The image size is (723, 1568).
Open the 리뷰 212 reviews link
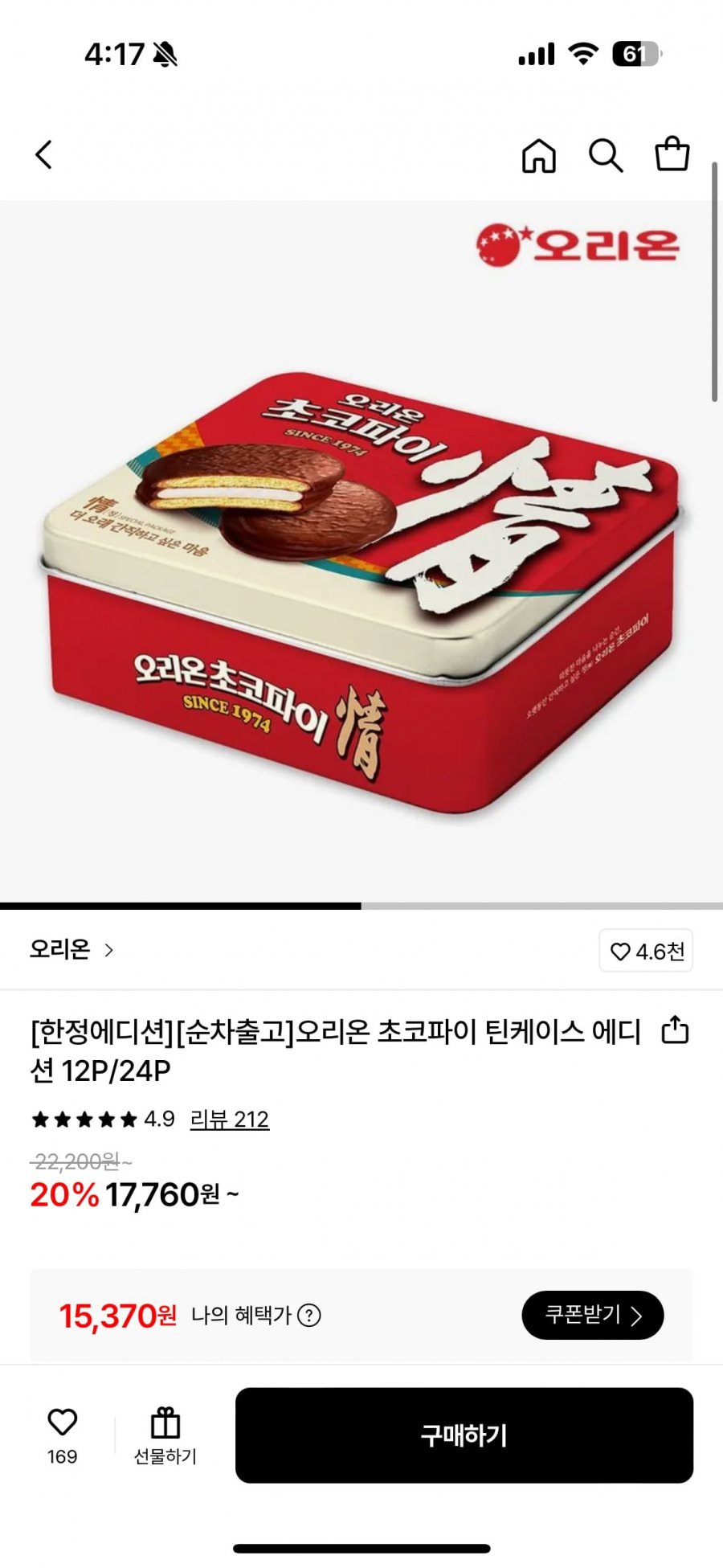229,1120
